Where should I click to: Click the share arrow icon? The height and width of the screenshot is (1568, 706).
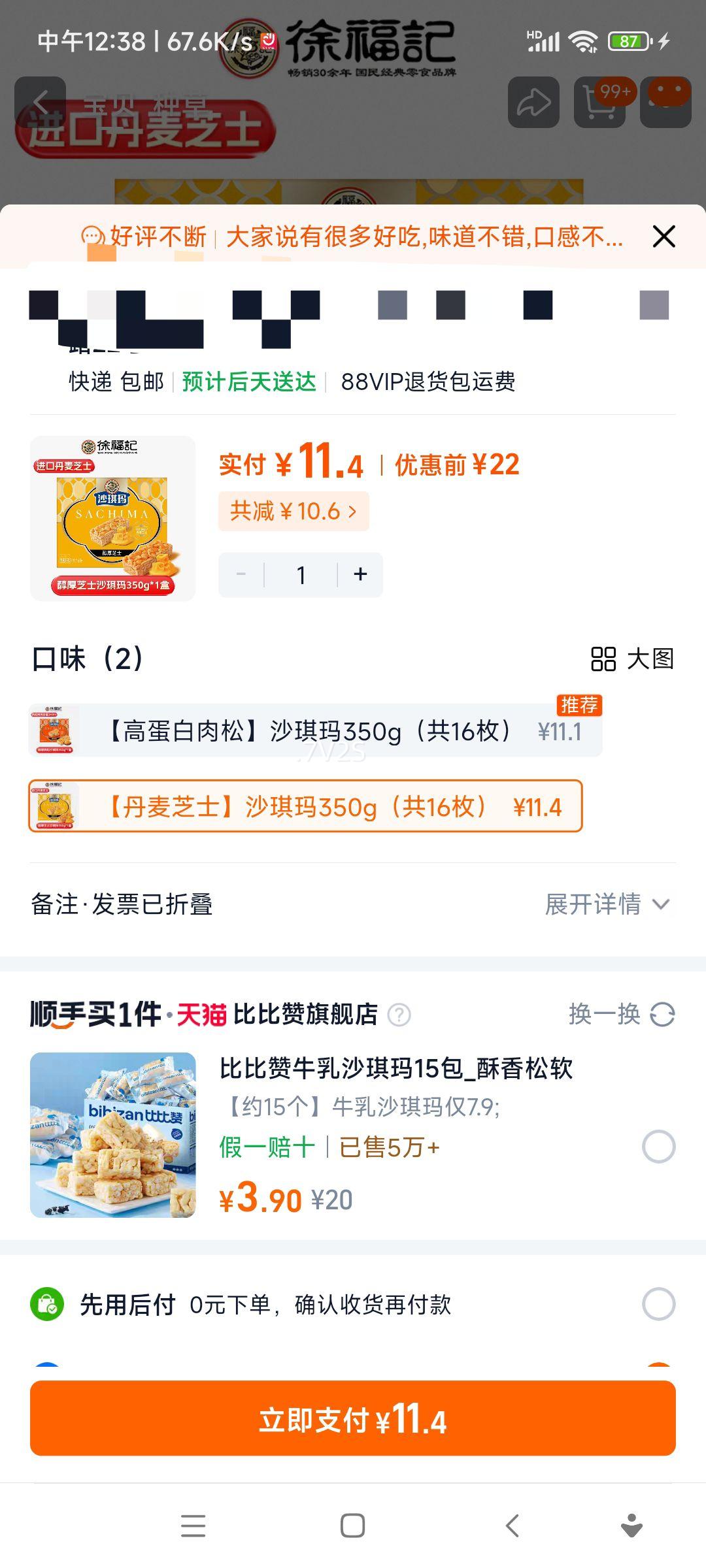coord(535,100)
